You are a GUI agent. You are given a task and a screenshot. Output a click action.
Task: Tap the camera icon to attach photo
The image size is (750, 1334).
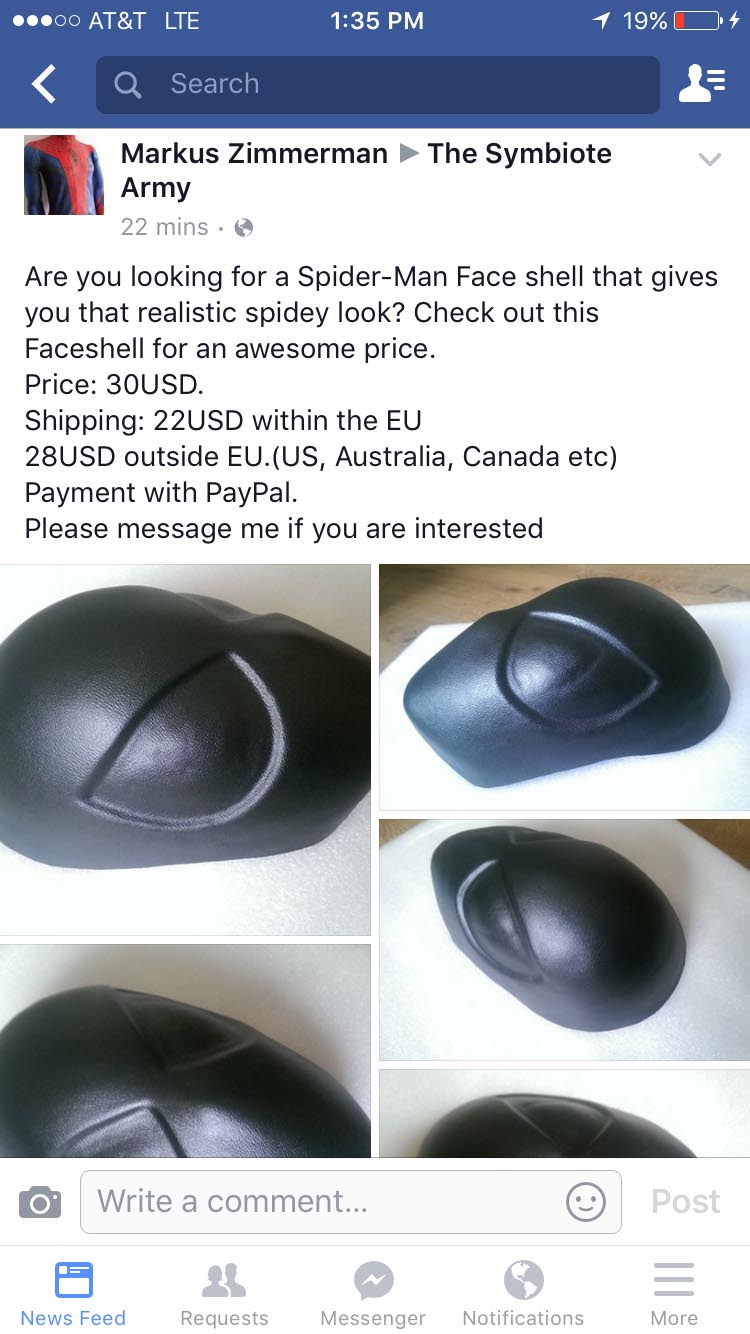pos(40,1201)
